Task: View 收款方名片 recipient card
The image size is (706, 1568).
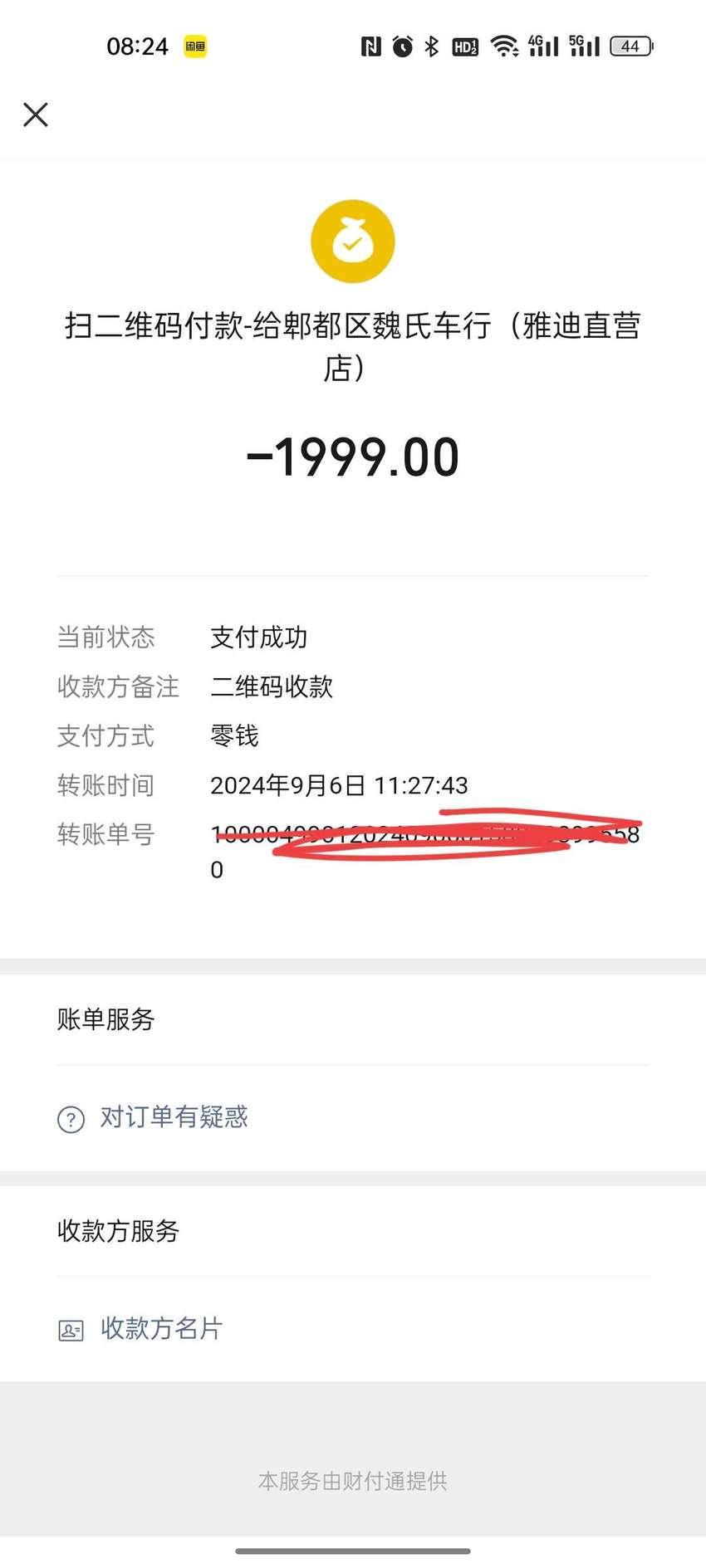Action: click(140, 1329)
